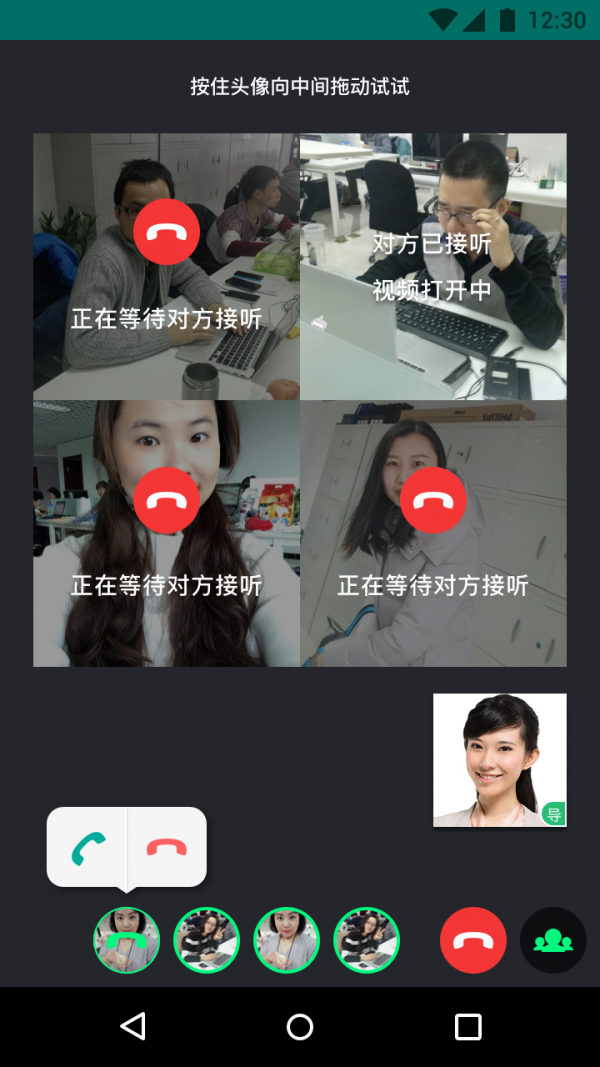Cancel call to woman in gray coat
Screen dimensions: 600x1067
433,500
